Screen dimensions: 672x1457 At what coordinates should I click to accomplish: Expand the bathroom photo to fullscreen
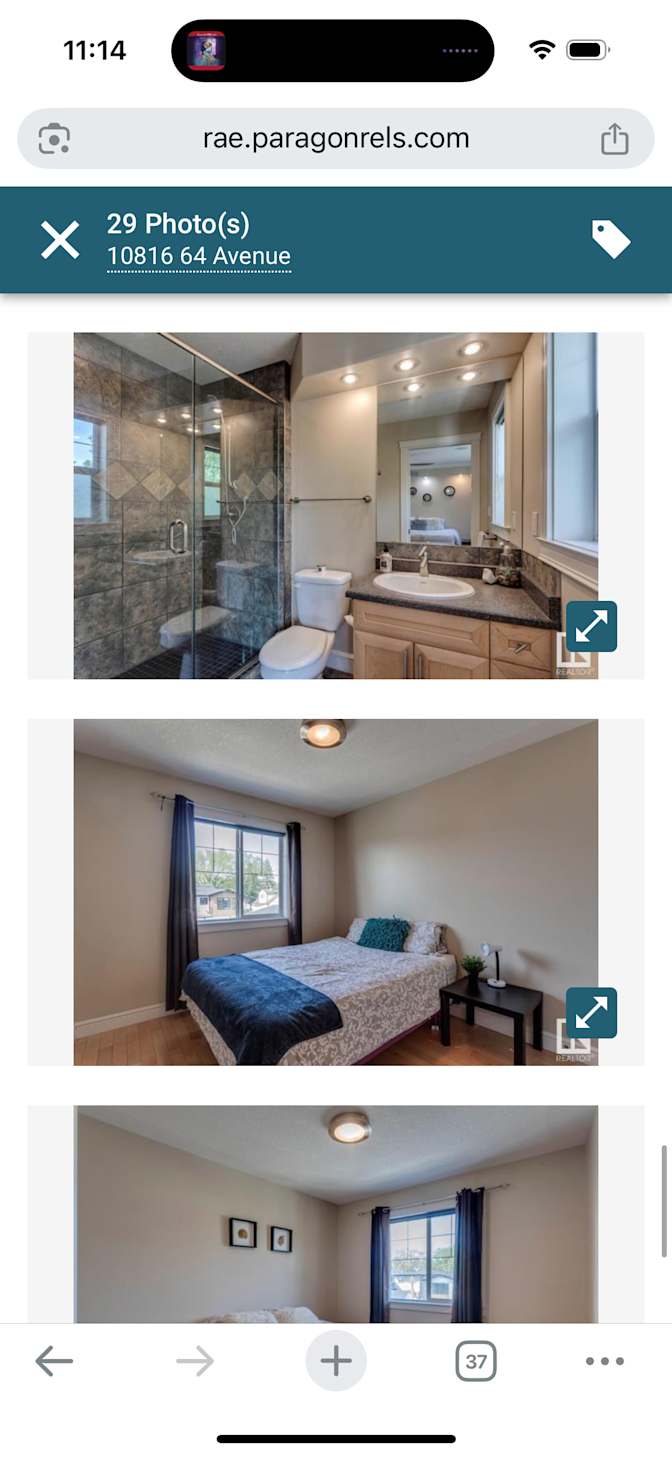pos(591,626)
